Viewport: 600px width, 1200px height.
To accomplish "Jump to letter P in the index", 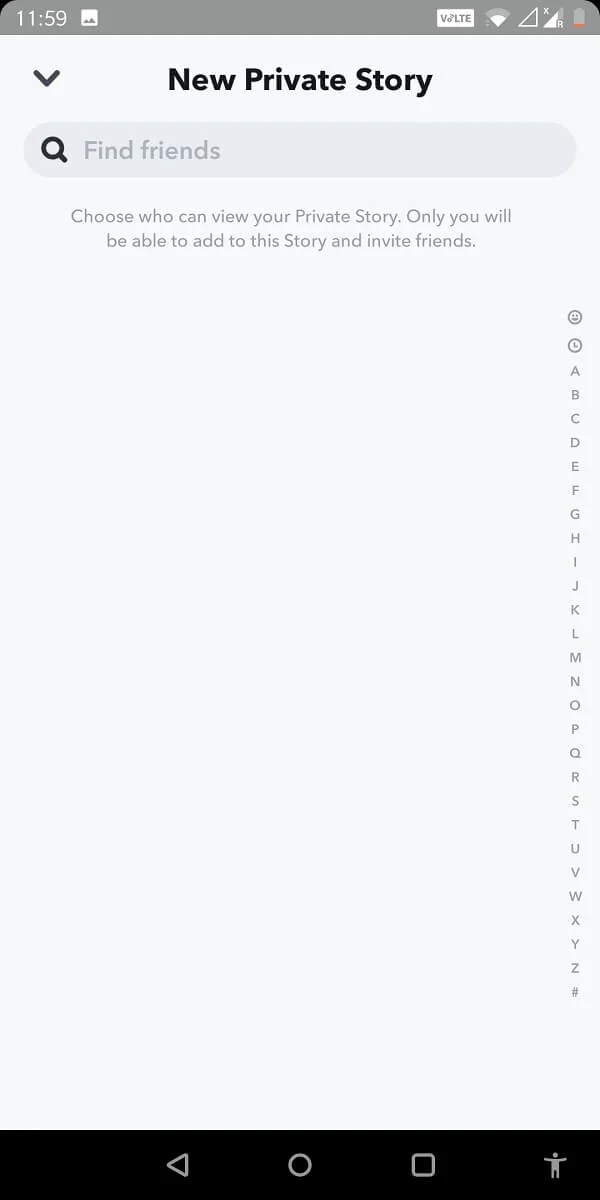I will [x=575, y=729].
